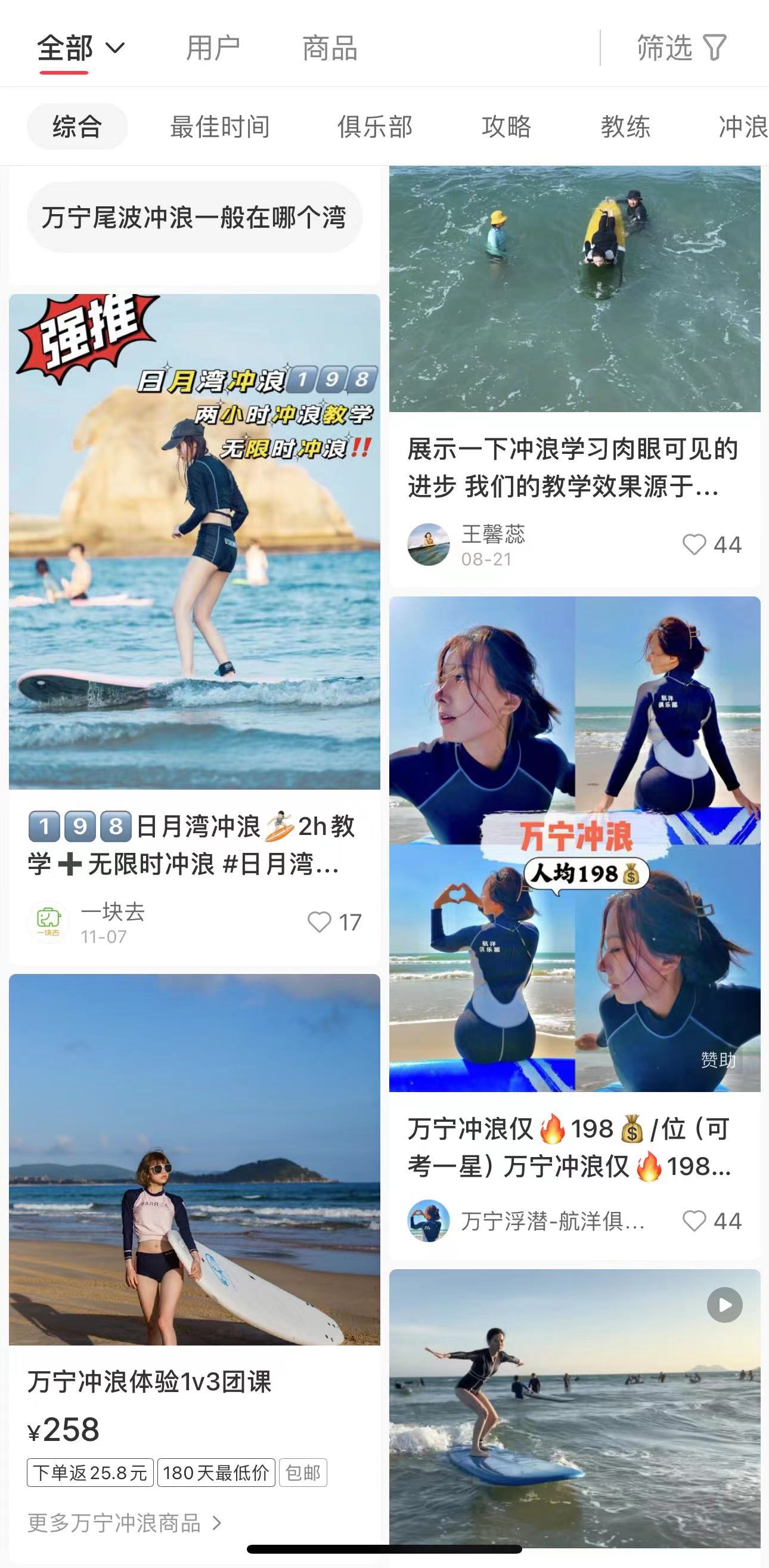Screen dimensions: 769x1568
Task: View 王馨蕊's profile avatar
Action: point(428,544)
